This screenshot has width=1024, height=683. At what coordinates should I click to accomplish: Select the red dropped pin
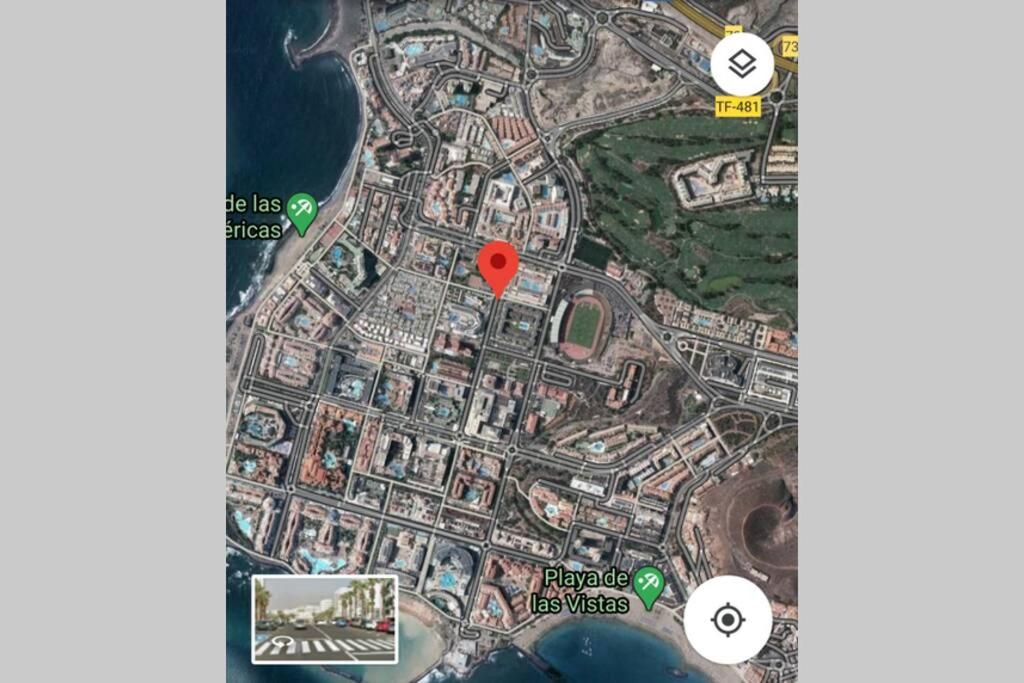498,266
